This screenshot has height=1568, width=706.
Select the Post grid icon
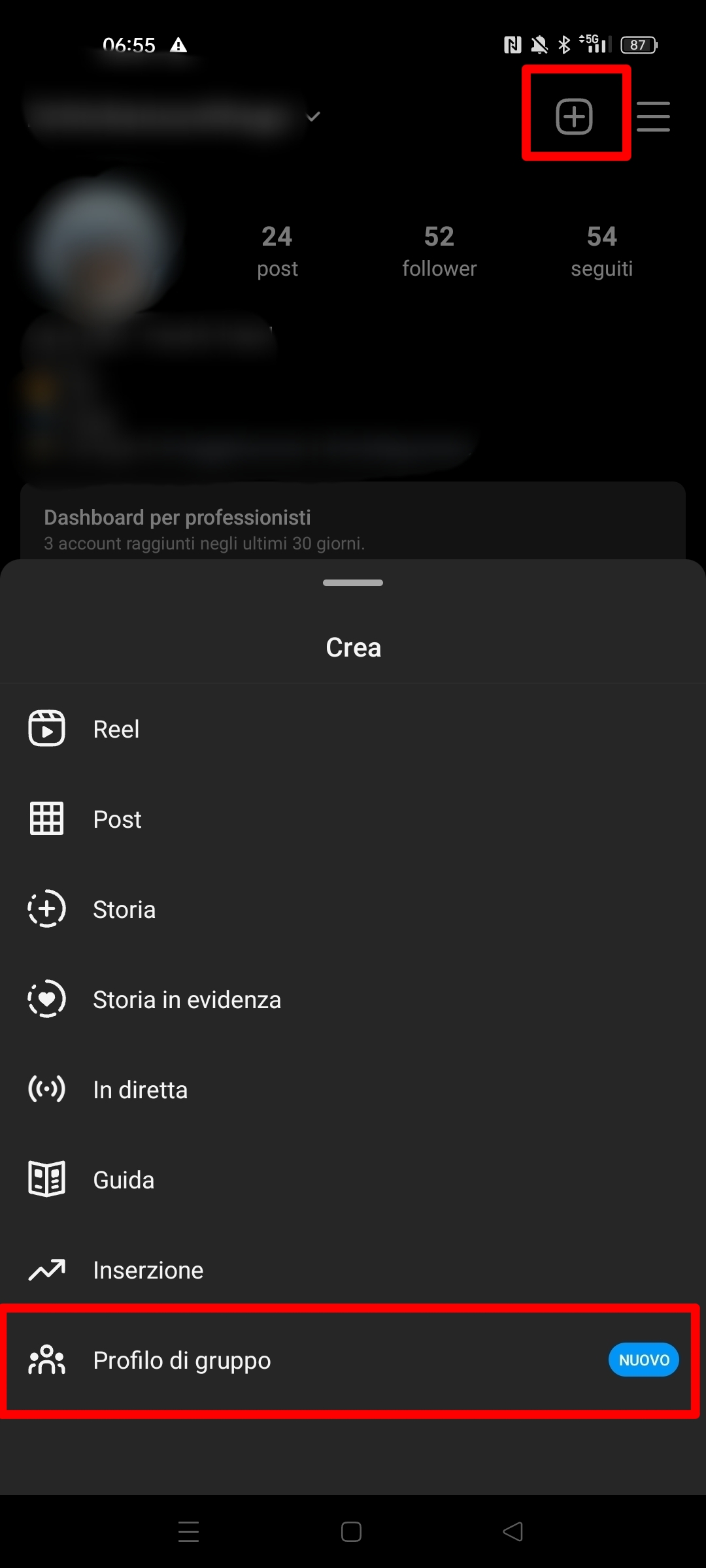47,819
